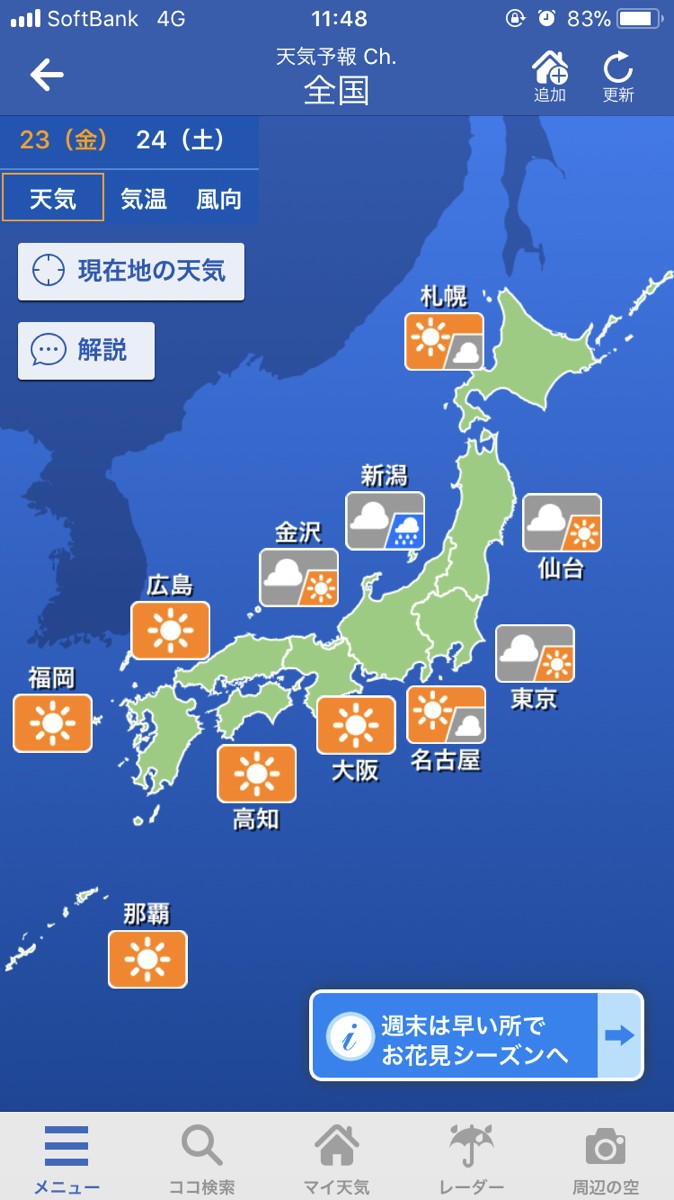Open 那覇 weather forecast icon
Viewport: 674px width, 1200px height.
pyautogui.click(x=147, y=959)
